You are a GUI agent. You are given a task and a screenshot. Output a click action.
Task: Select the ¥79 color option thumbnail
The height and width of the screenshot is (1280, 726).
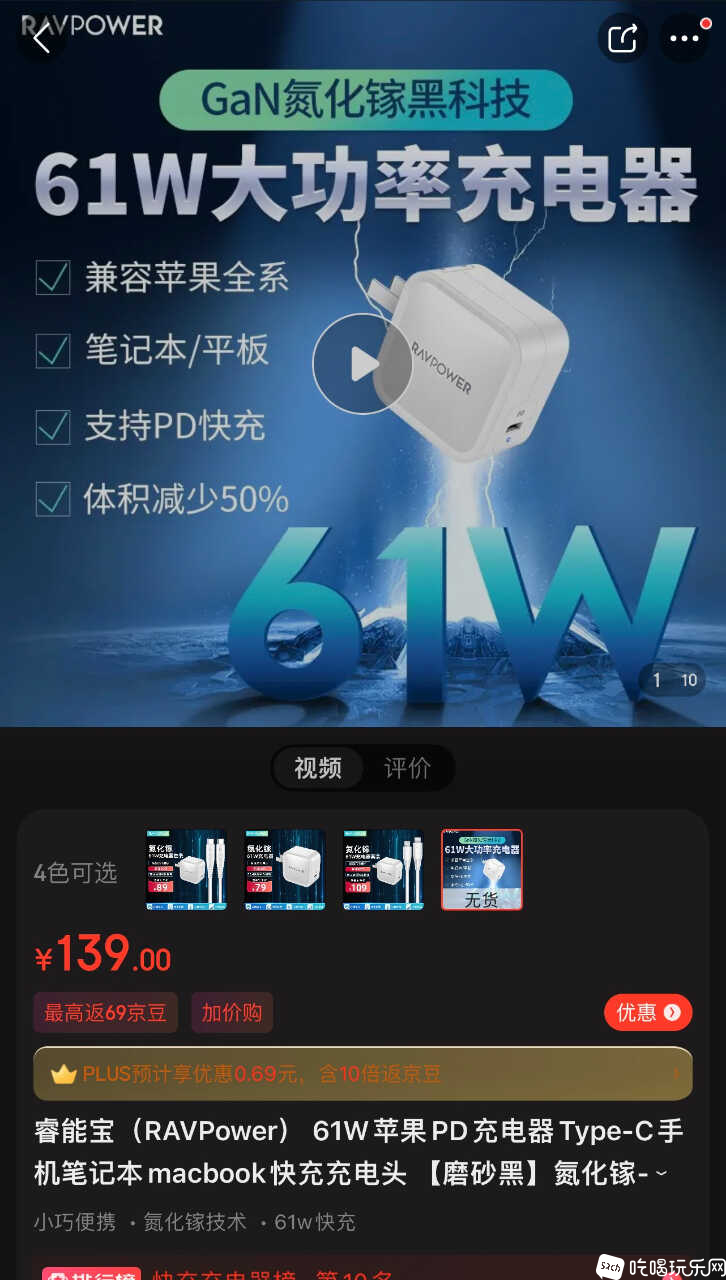point(285,870)
